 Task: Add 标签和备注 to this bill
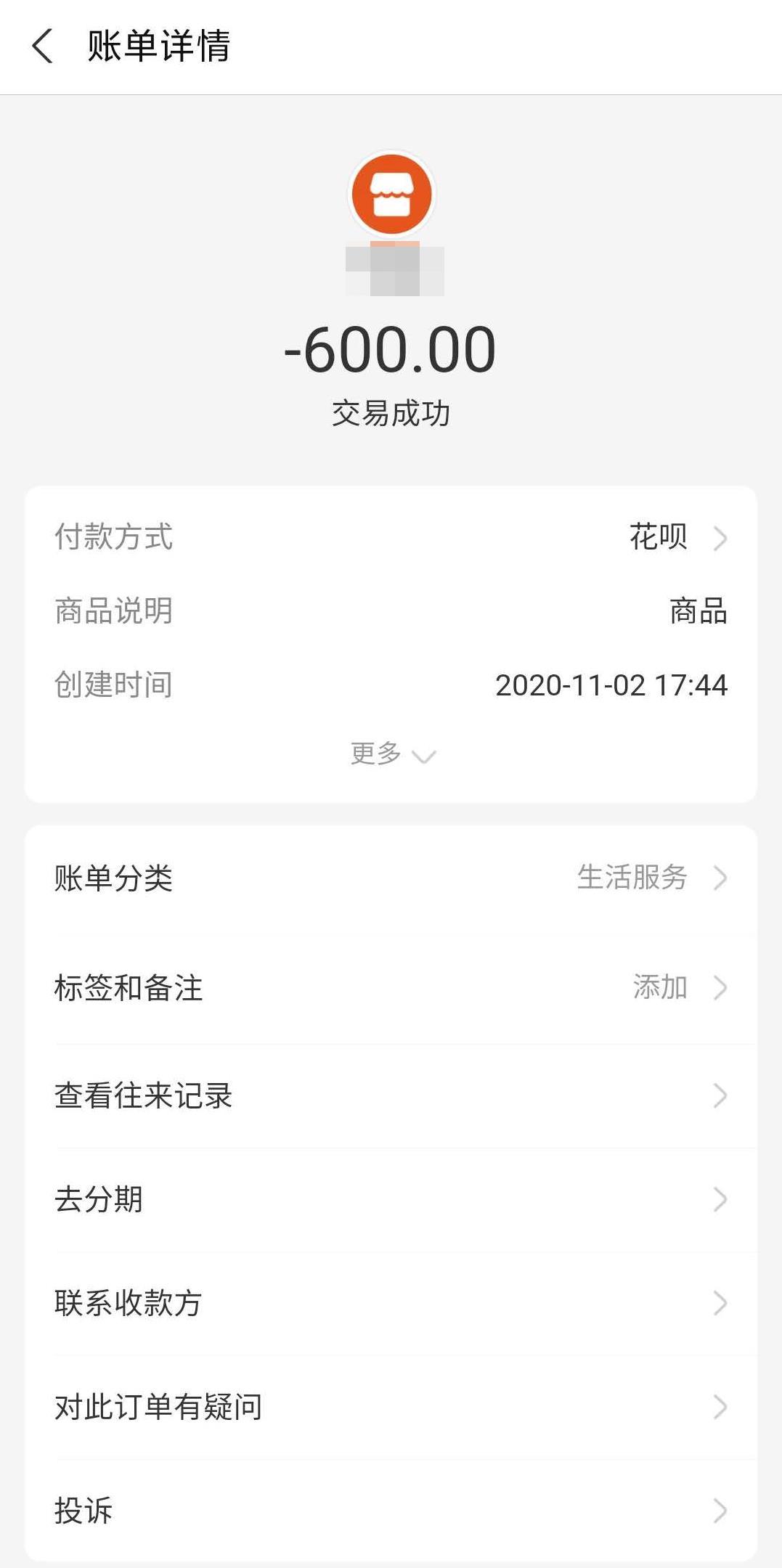click(x=391, y=988)
